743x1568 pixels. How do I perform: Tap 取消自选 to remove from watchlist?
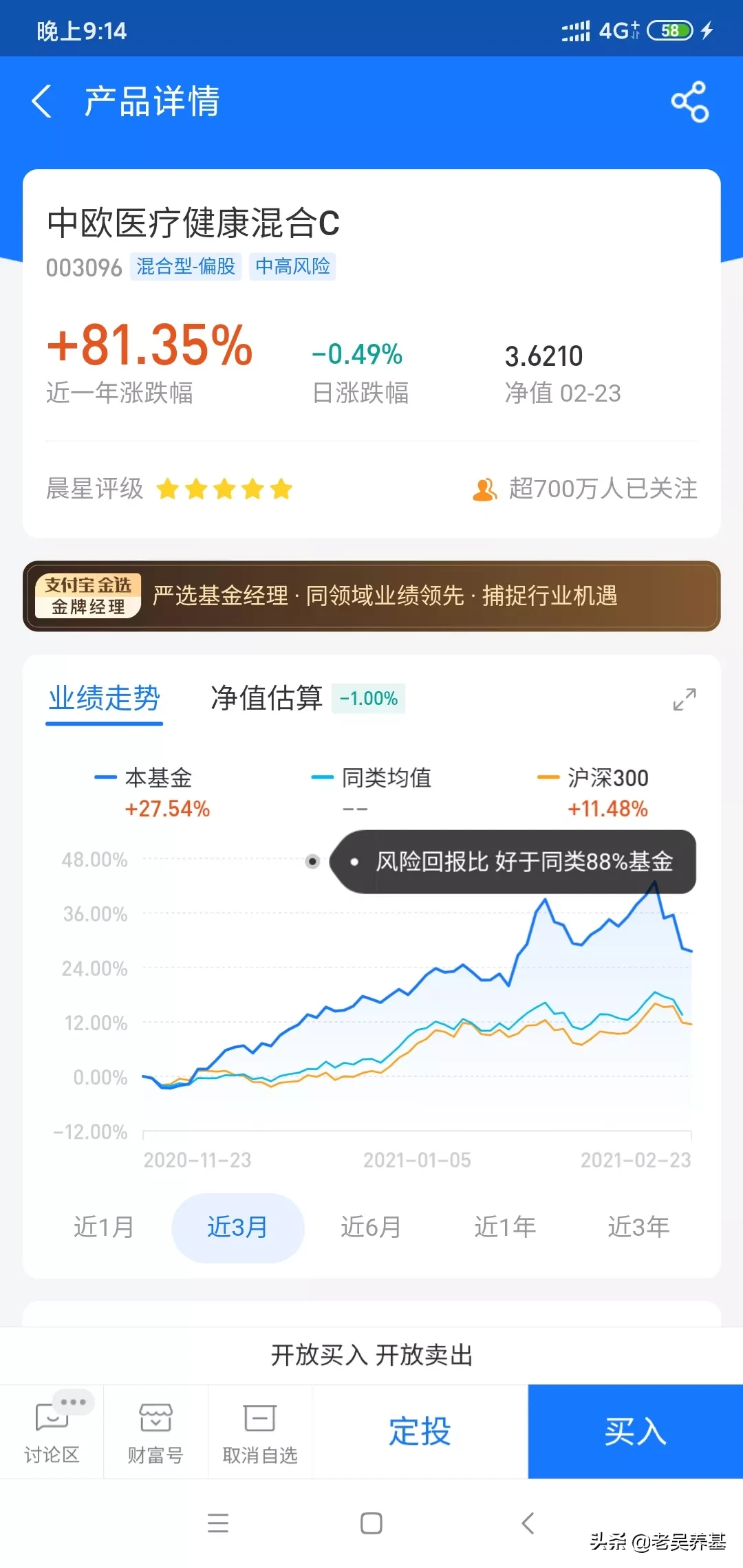click(260, 1432)
